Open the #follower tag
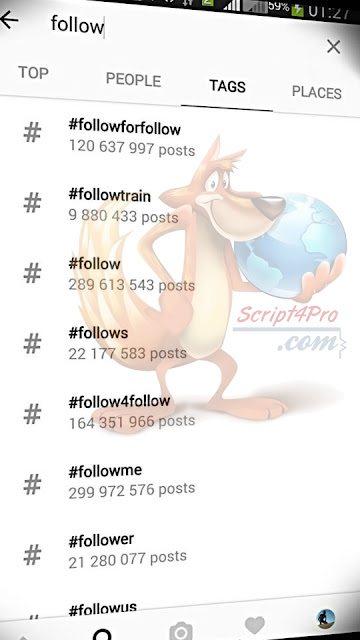The height and width of the screenshot is (640, 360). point(180,551)
